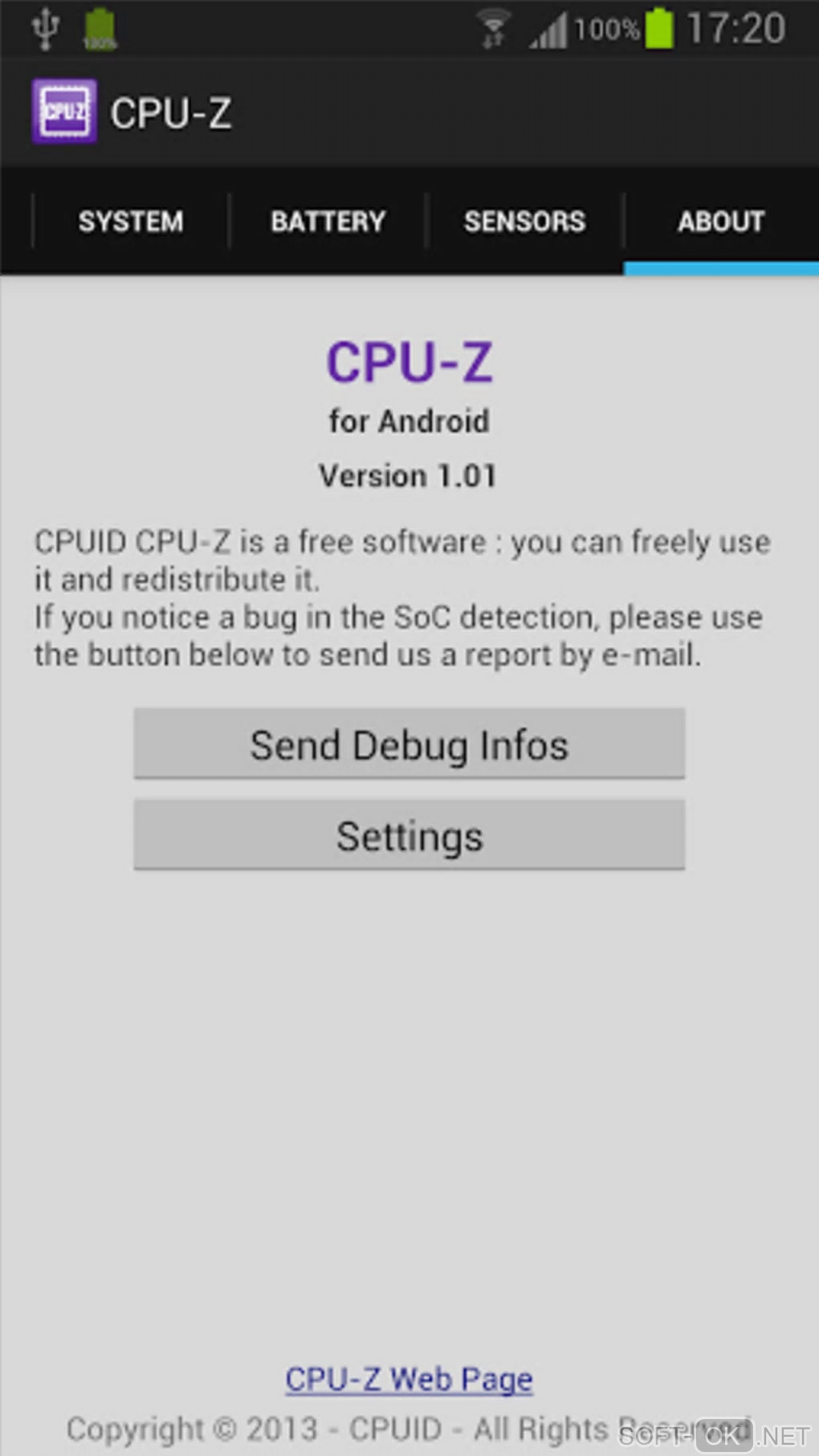
Task: Go to the Sensors tab
Action: coord(524,222)
